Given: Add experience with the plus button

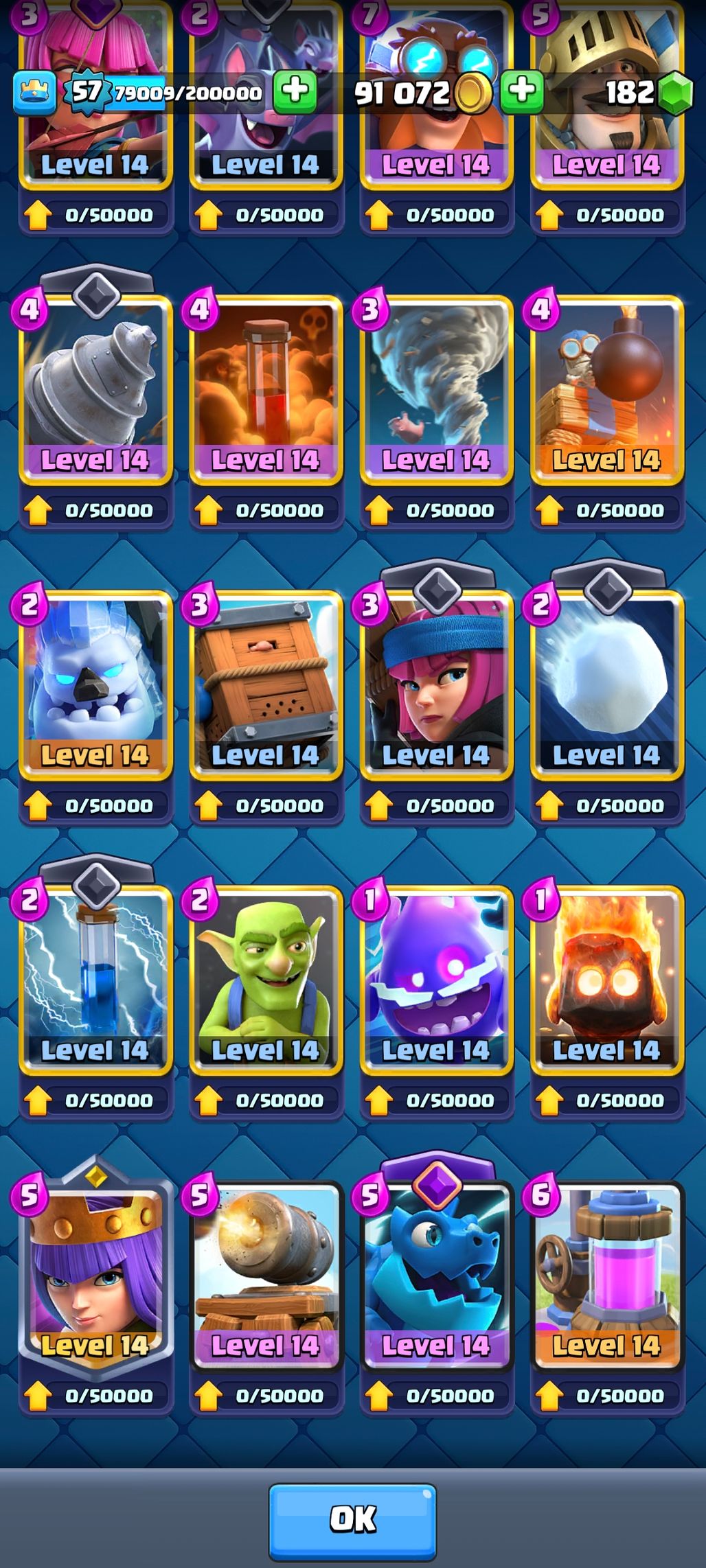Looking at the screenshot, I should coord(295,91).
